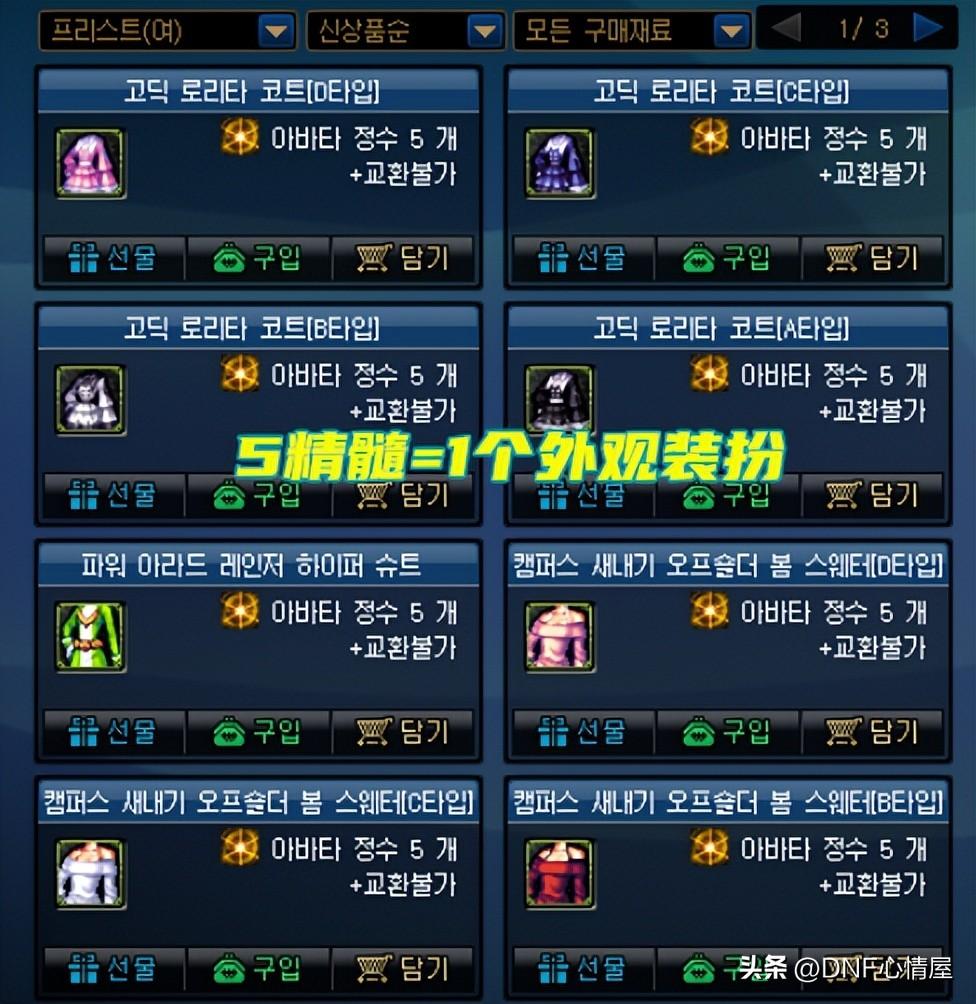Go to the previous shop page
The width and height of the screenshot is (976, 1004).
[x=787, y=28]
